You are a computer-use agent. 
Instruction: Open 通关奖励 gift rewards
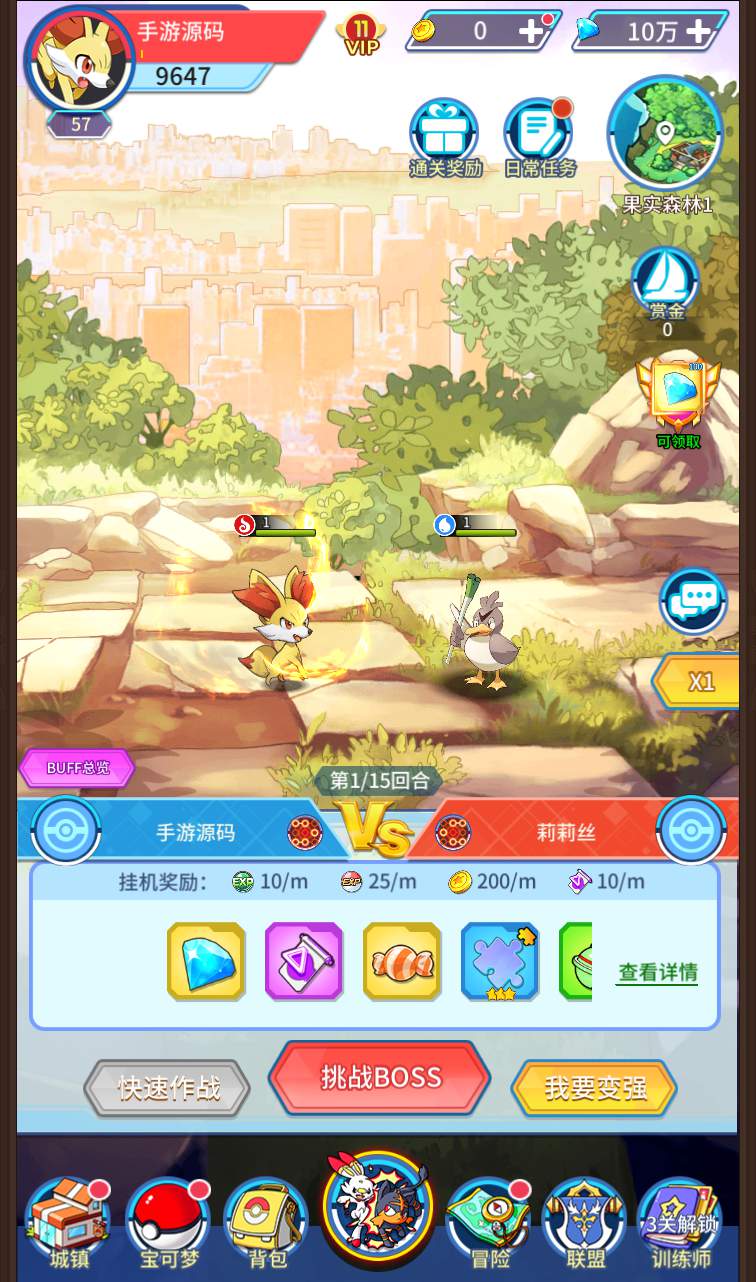click(444, 135)
